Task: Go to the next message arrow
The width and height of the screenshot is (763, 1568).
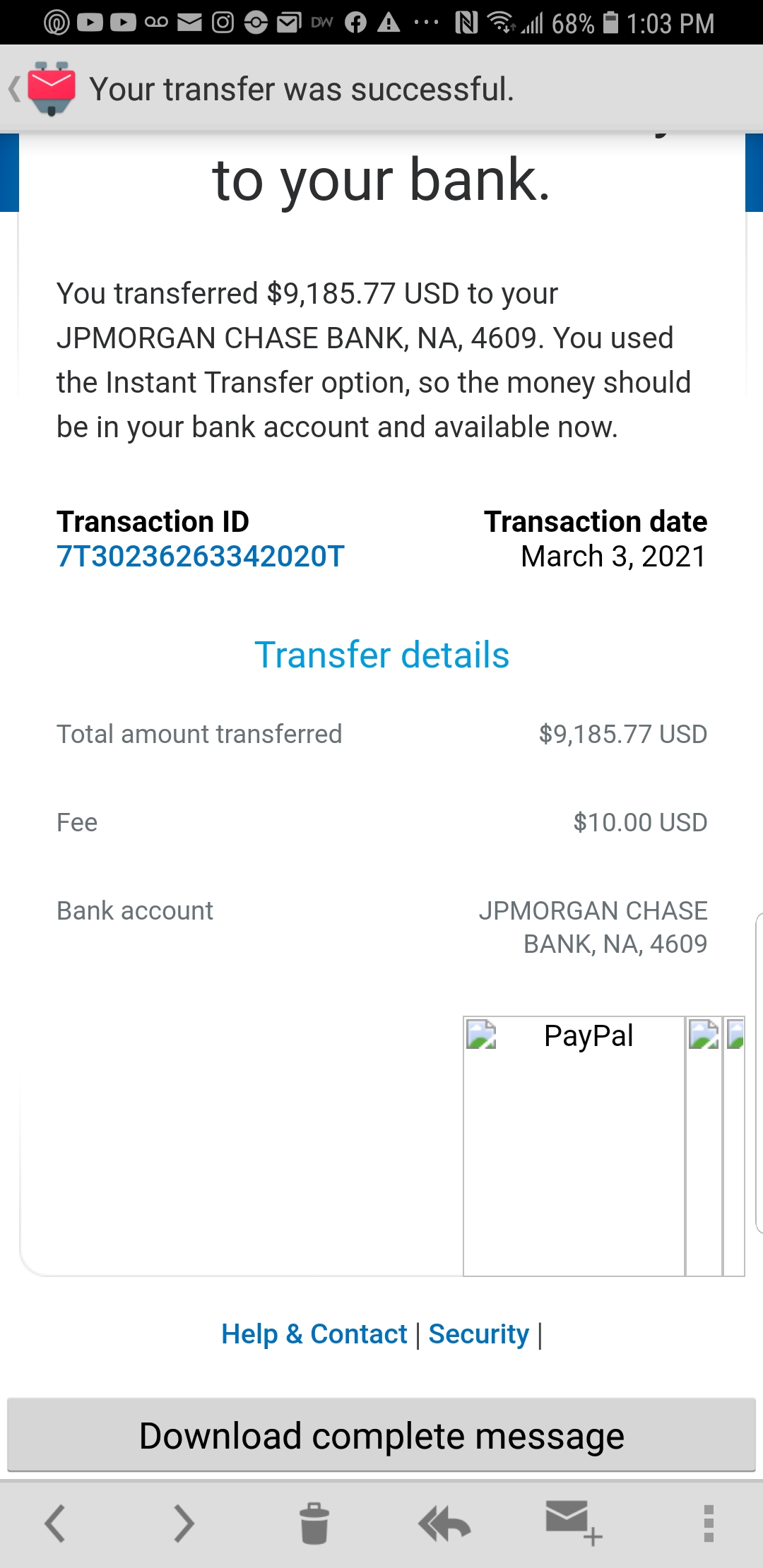Action: click(x=184, y=1523)
